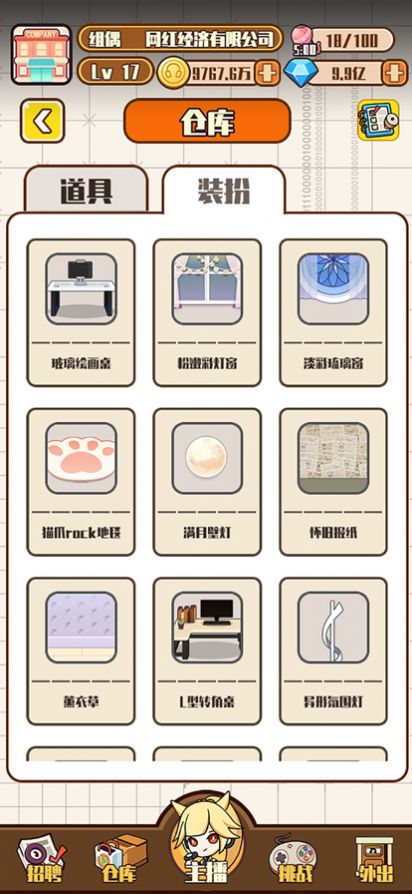Open the 外出 bottom navigation item
412x894 pixels.
tap(374, 859)
